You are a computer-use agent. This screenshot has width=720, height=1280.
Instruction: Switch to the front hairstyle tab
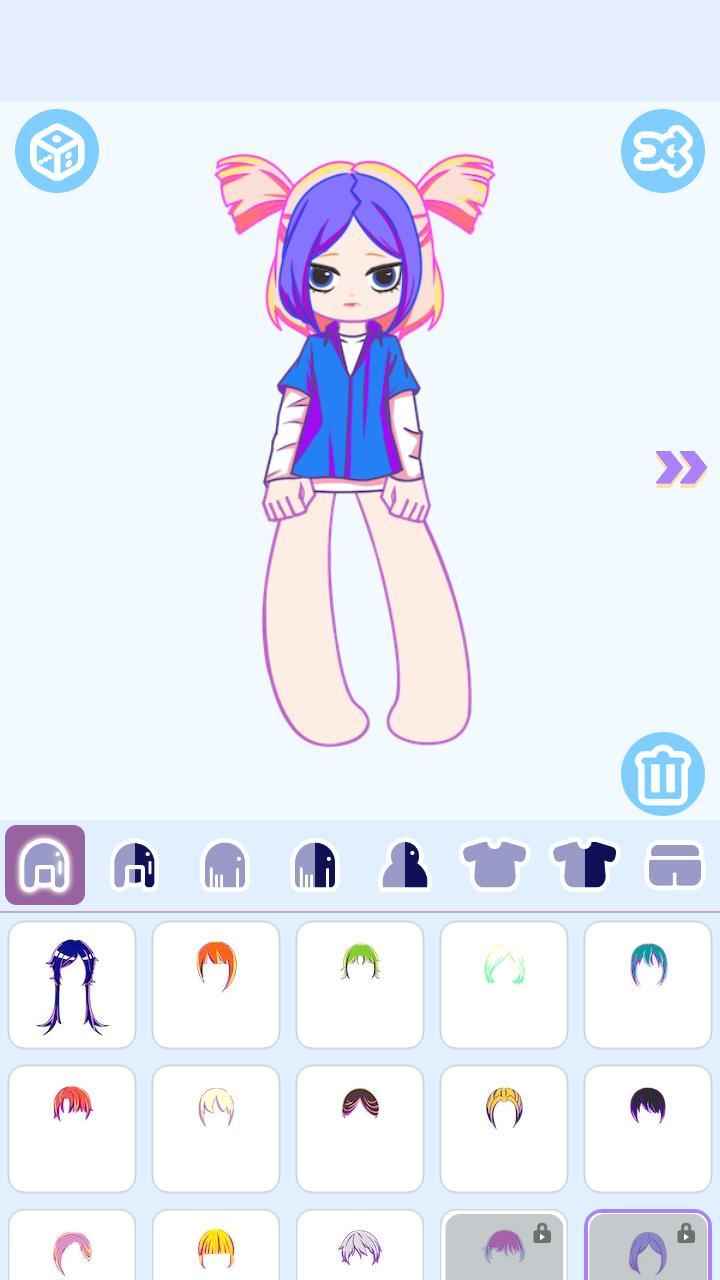point(44,863)
